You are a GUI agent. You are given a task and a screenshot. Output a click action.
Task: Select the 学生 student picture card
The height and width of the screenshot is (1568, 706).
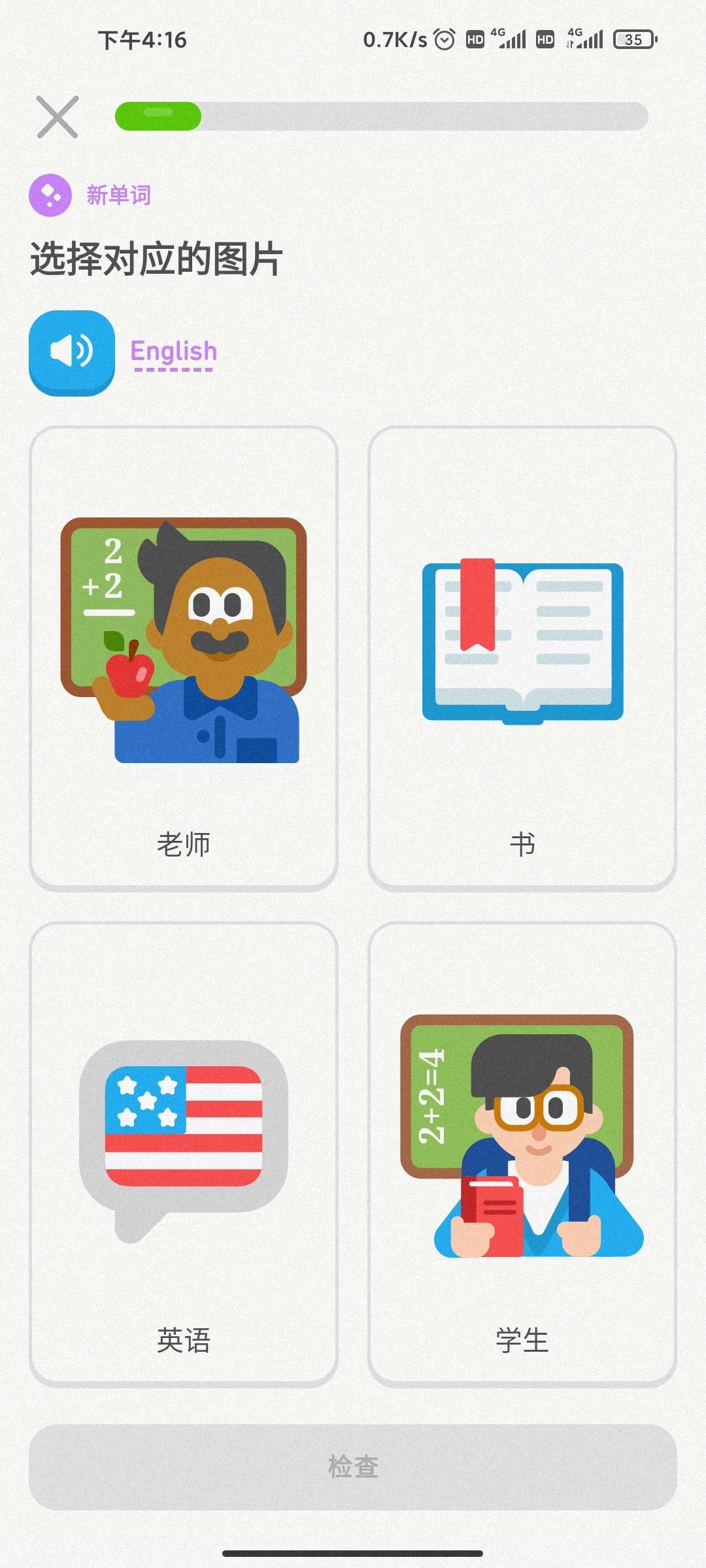pyautogui.click(x=522, y=1154)
